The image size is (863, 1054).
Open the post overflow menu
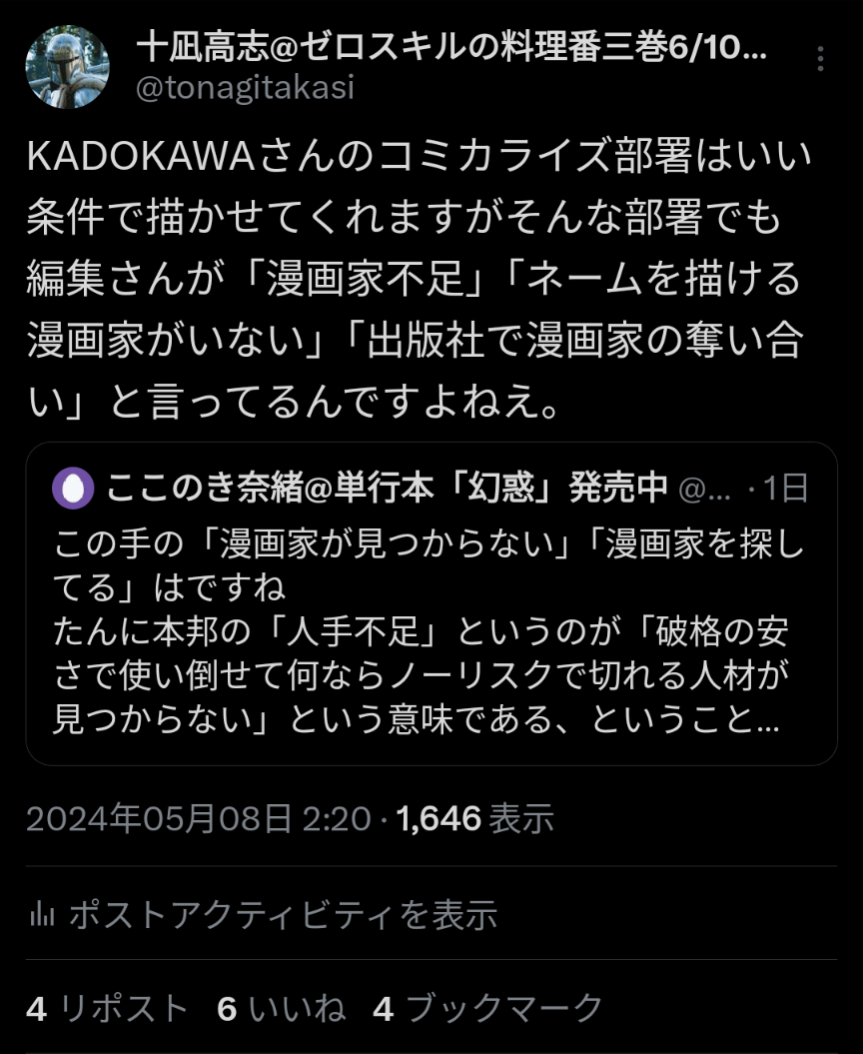(x=820, y=61)
